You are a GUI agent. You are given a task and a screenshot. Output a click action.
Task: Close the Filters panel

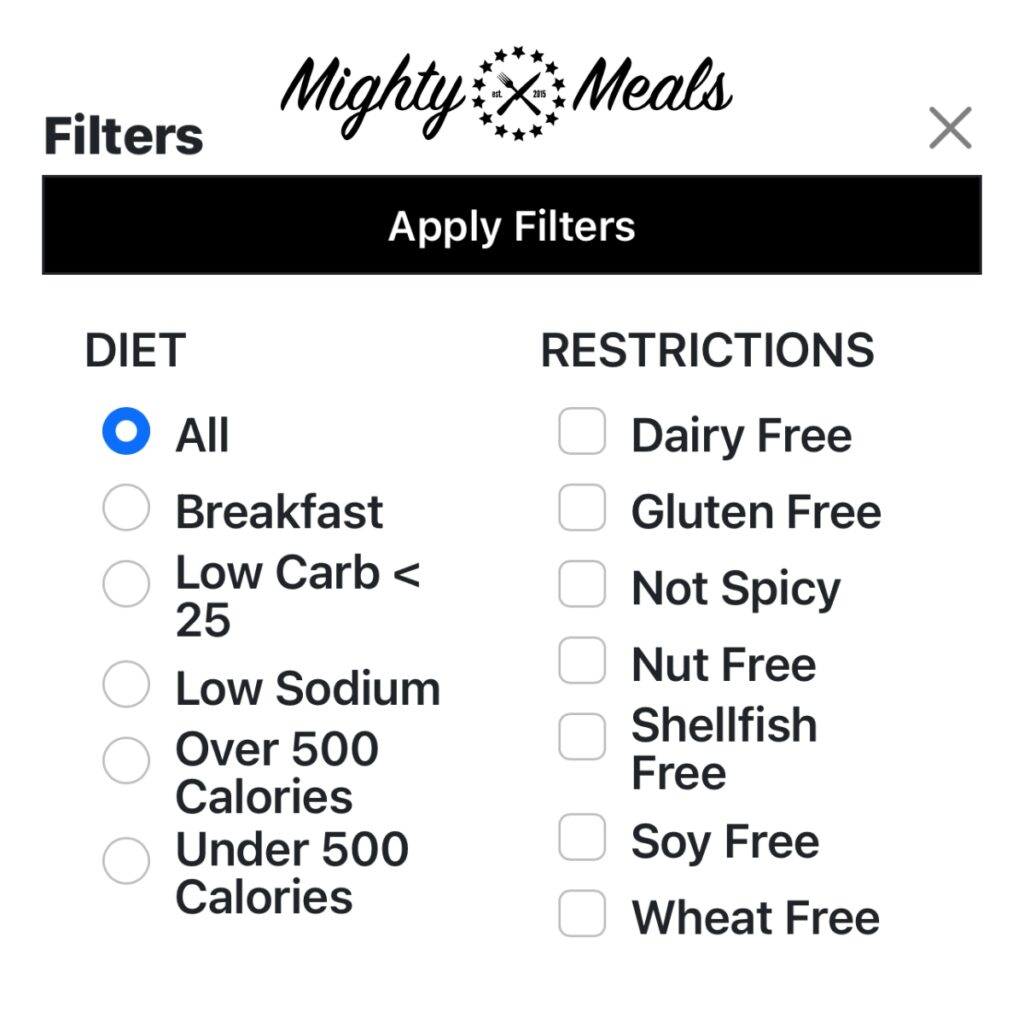click(949, 128)
